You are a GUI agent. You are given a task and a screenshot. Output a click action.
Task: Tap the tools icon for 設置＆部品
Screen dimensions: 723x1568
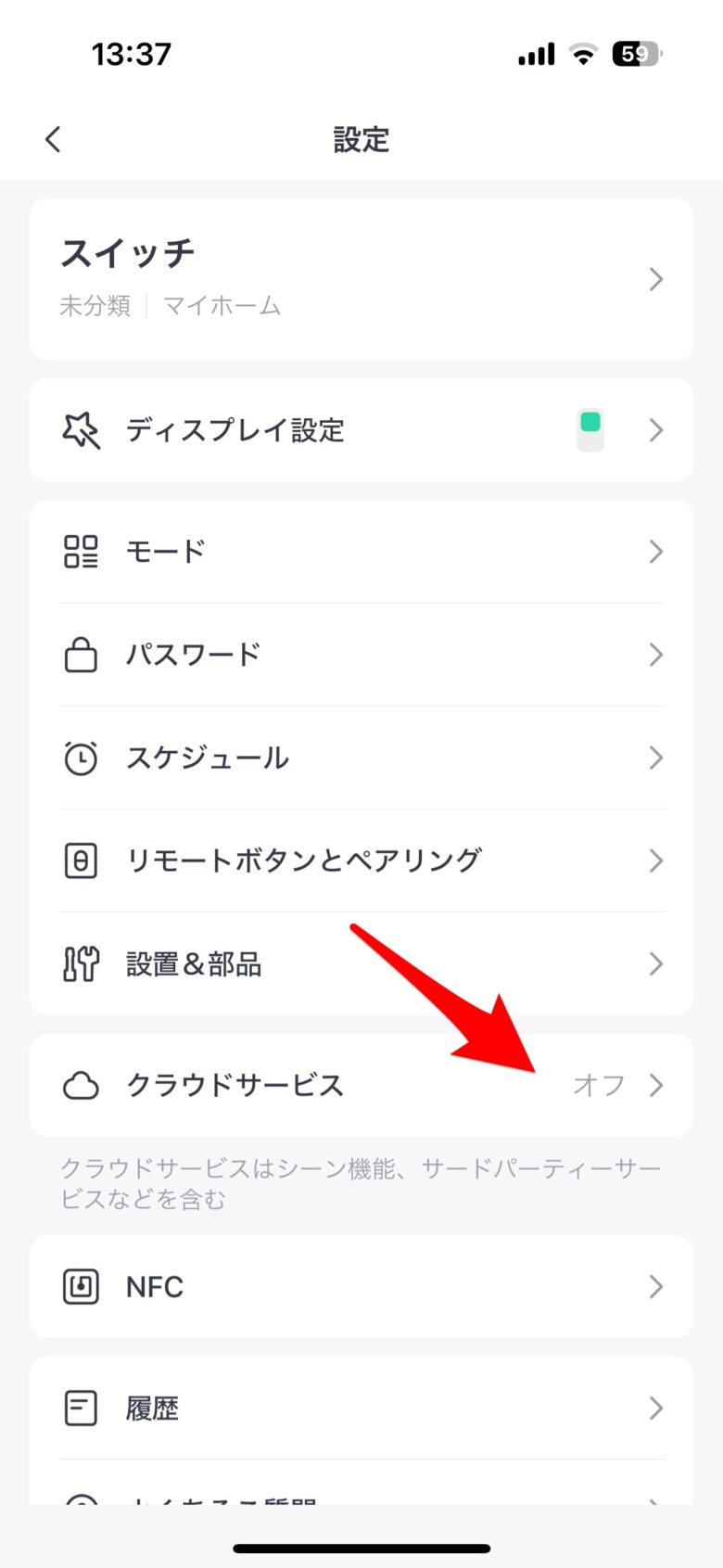click(82, 964)
